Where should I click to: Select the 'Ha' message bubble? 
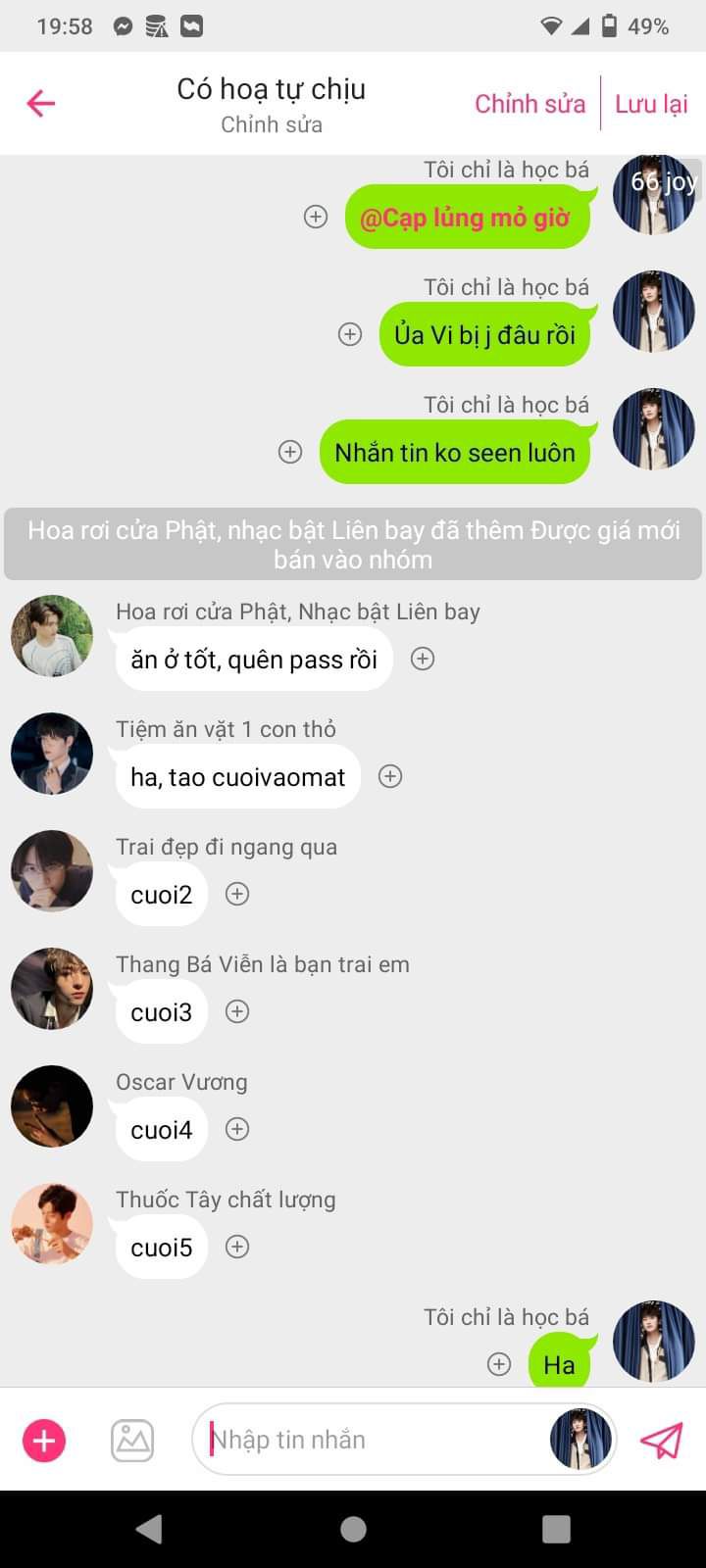point(559,1364)
